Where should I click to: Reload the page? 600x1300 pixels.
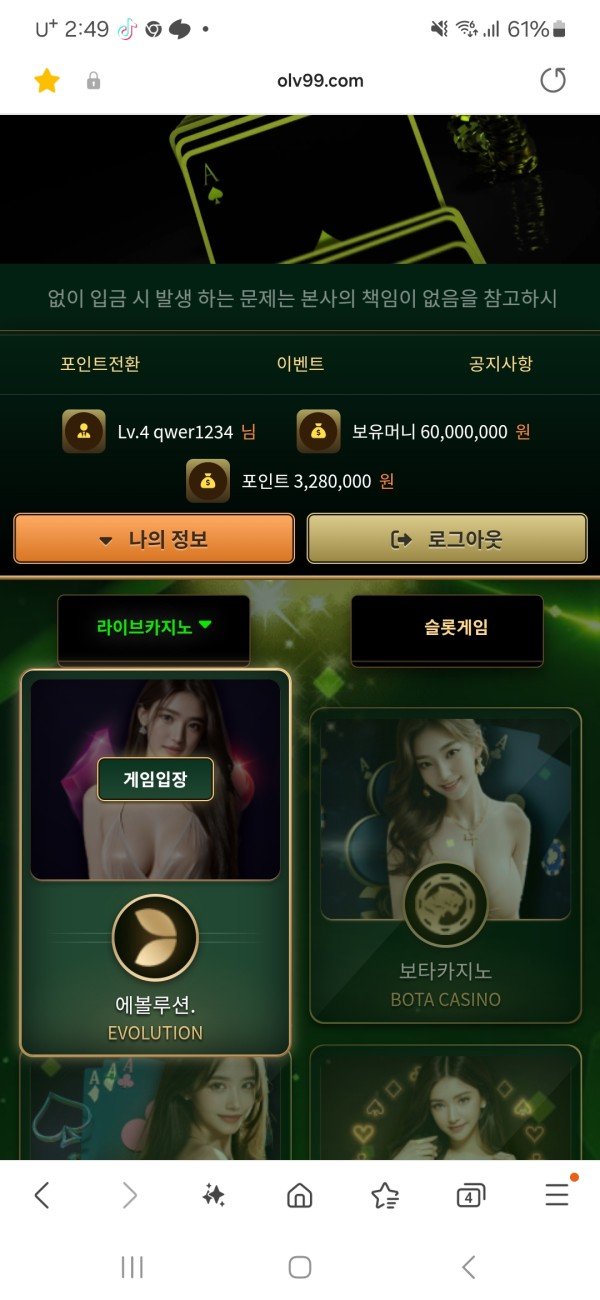tap(553, 81)
